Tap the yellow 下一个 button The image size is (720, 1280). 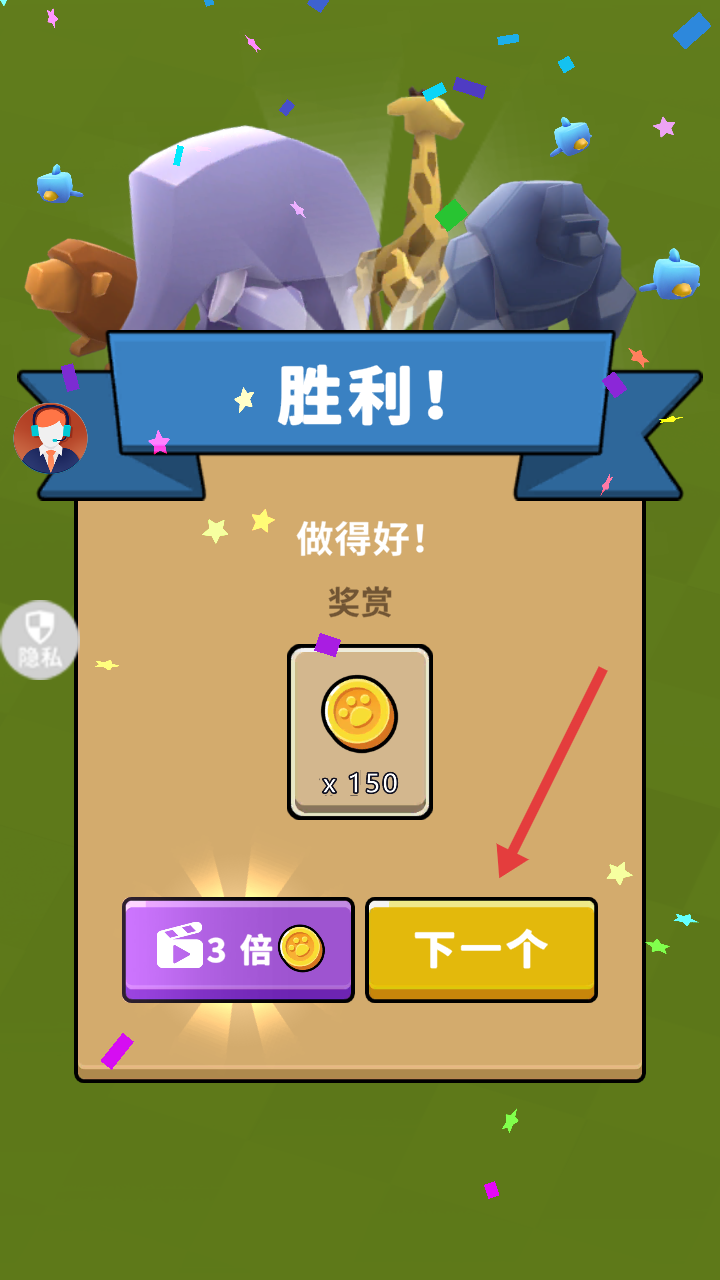[x=481, y=949]
